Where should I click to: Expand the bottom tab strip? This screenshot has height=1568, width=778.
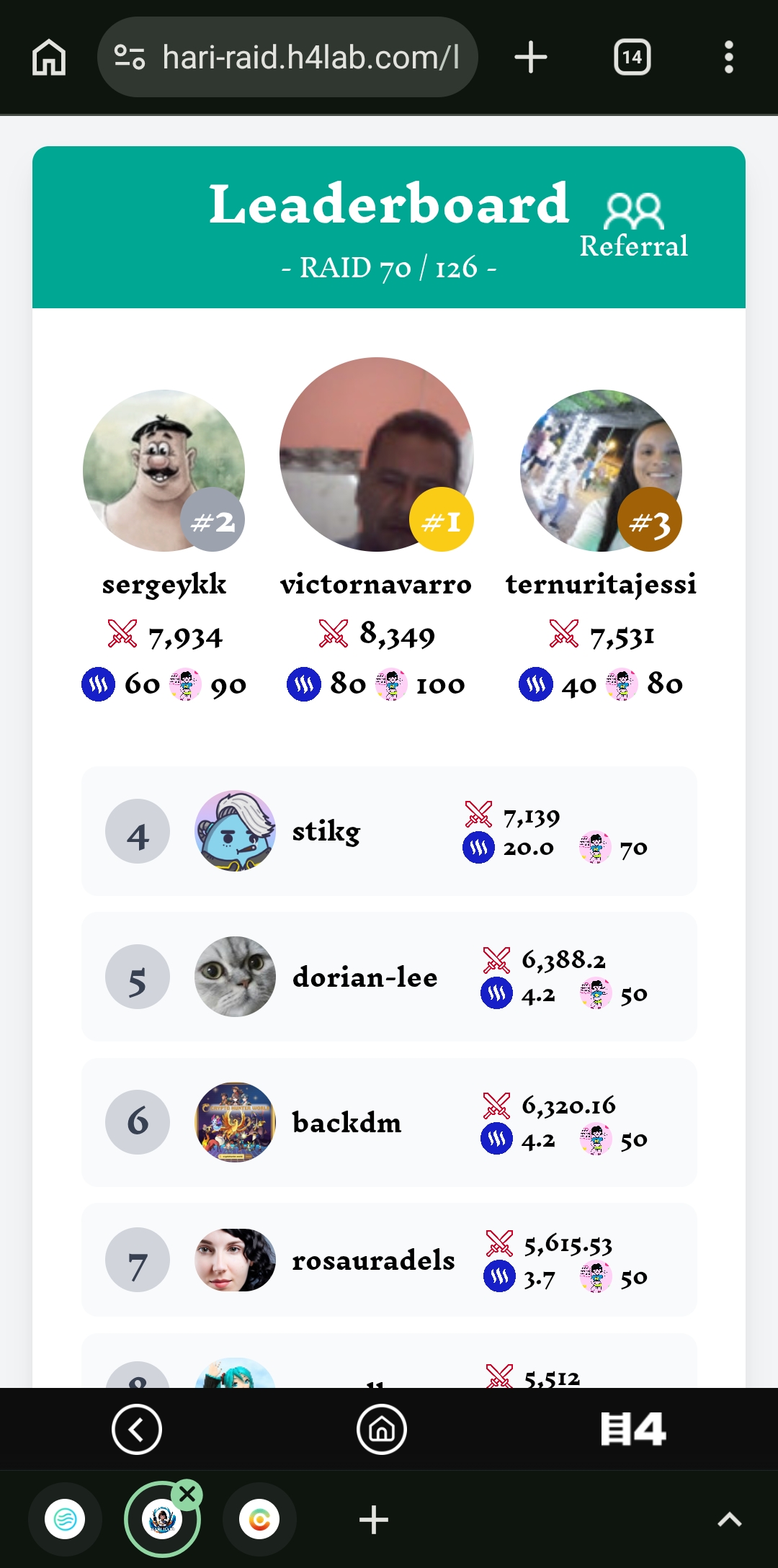[729, 1520]
